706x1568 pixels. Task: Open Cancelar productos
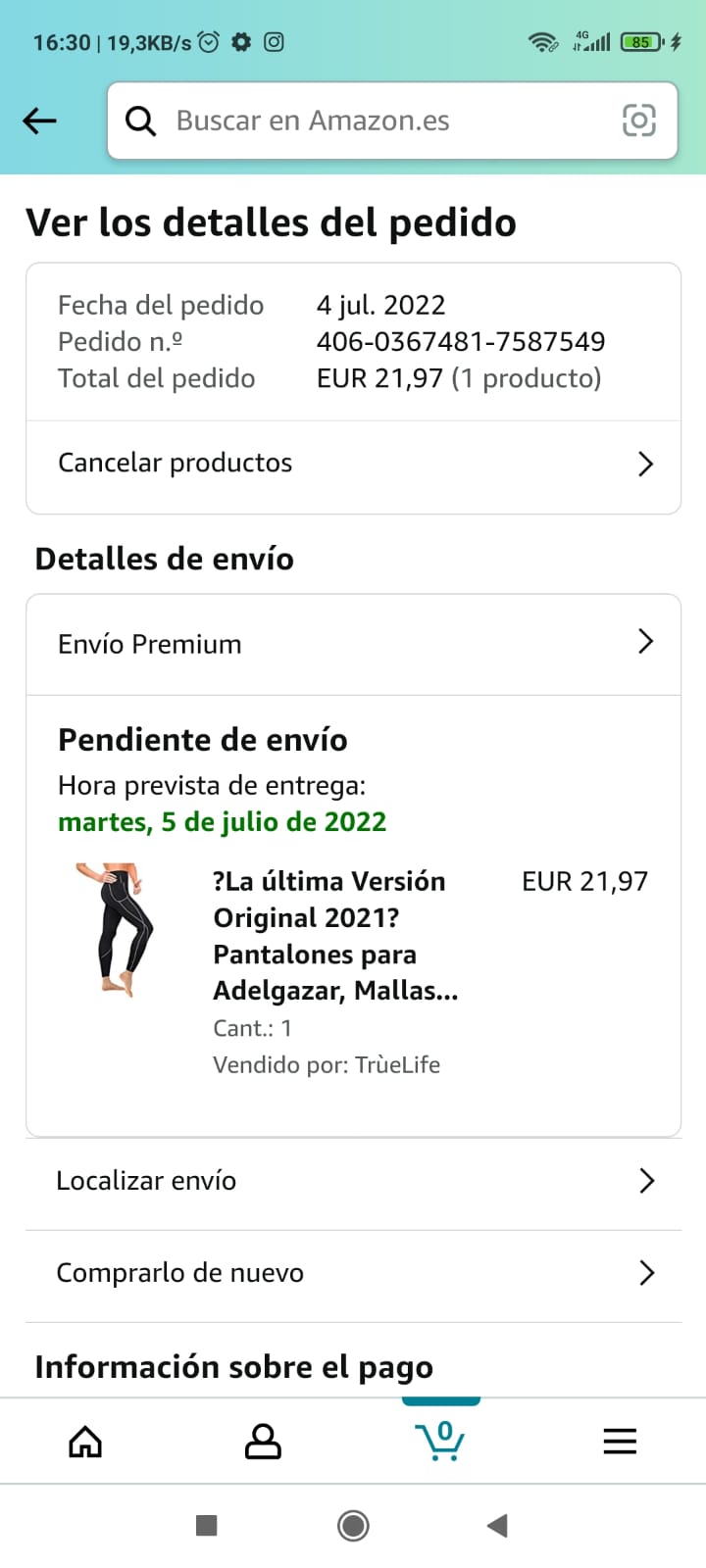click(353, 464)
